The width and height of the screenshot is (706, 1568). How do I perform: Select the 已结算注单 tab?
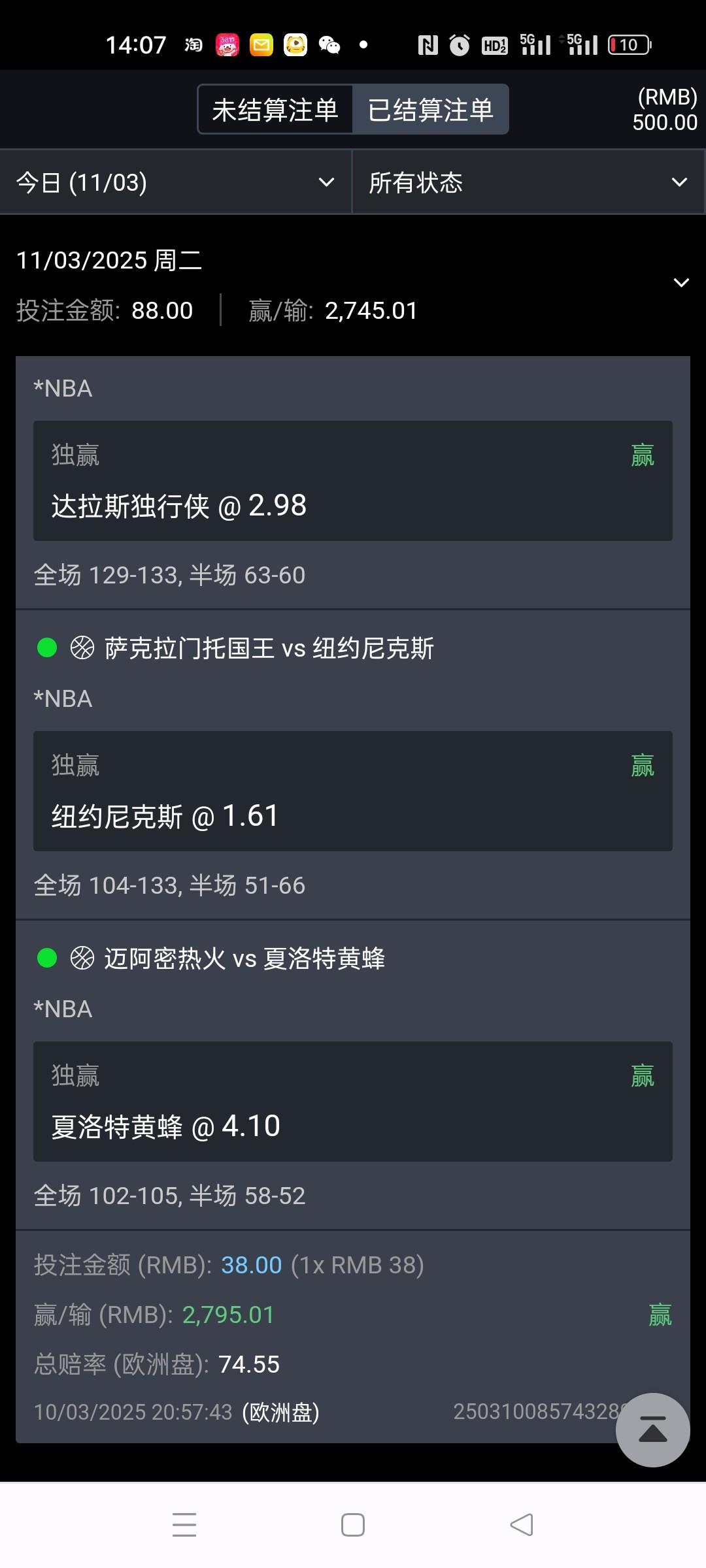[430, 110]
